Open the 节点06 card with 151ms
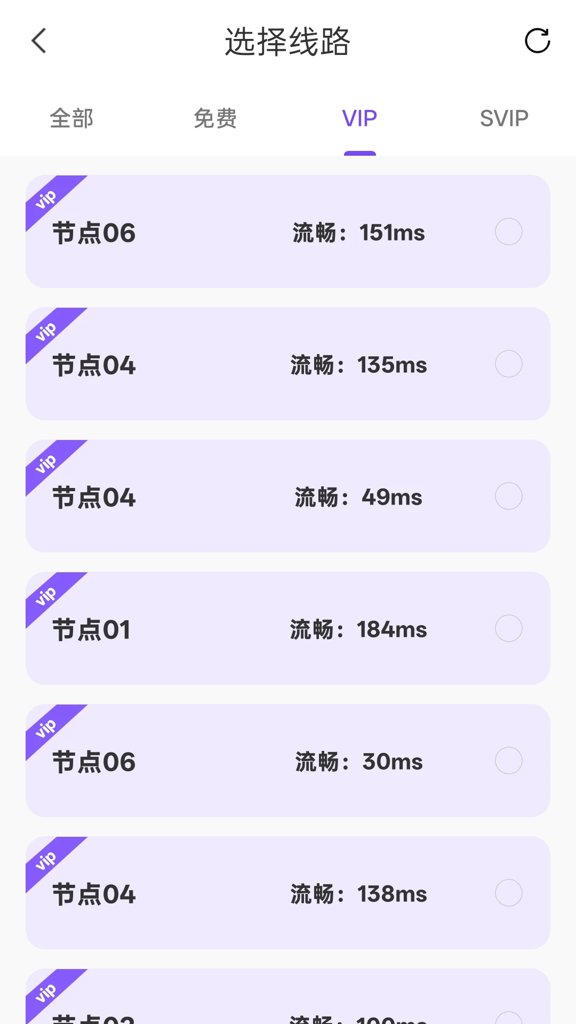576x1024 pixels. coord(288,231)
